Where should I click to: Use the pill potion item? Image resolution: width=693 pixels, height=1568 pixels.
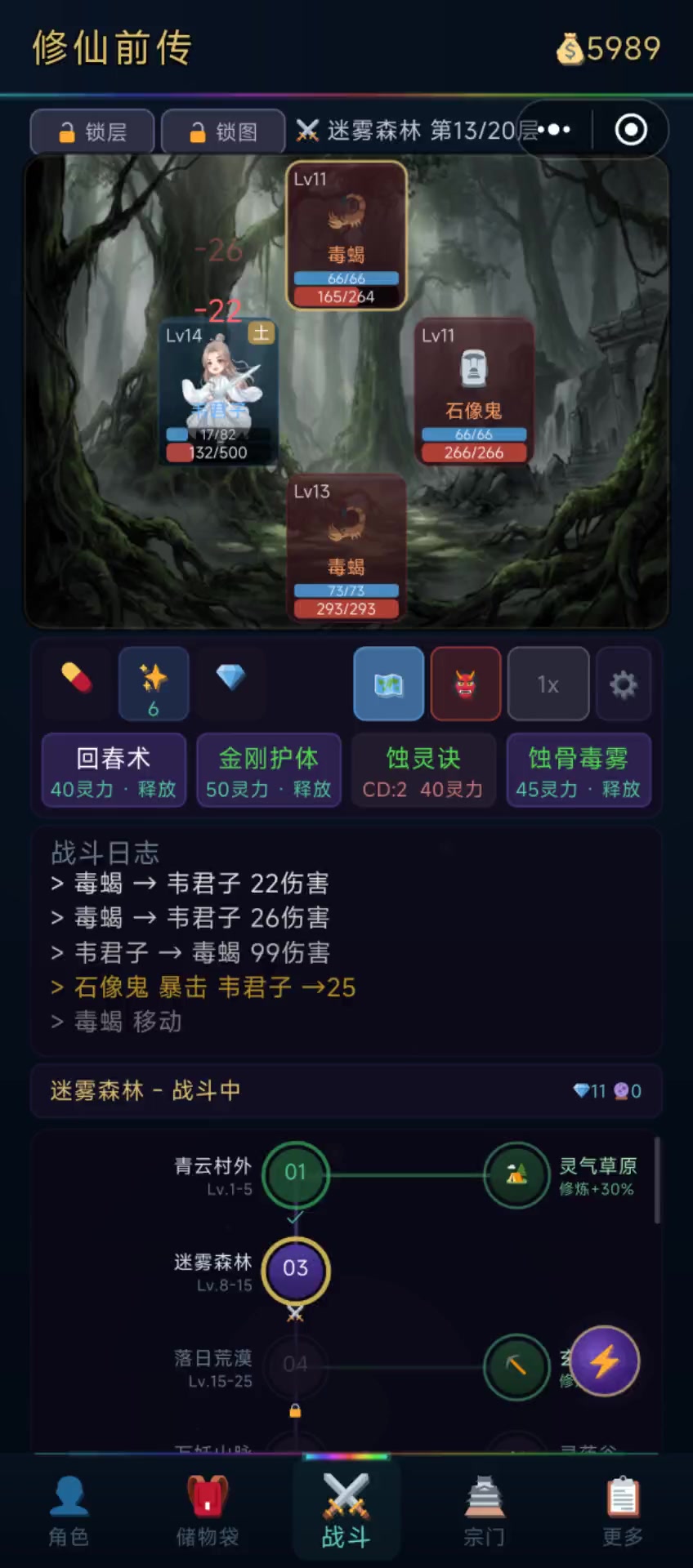[x=77, y=679]
